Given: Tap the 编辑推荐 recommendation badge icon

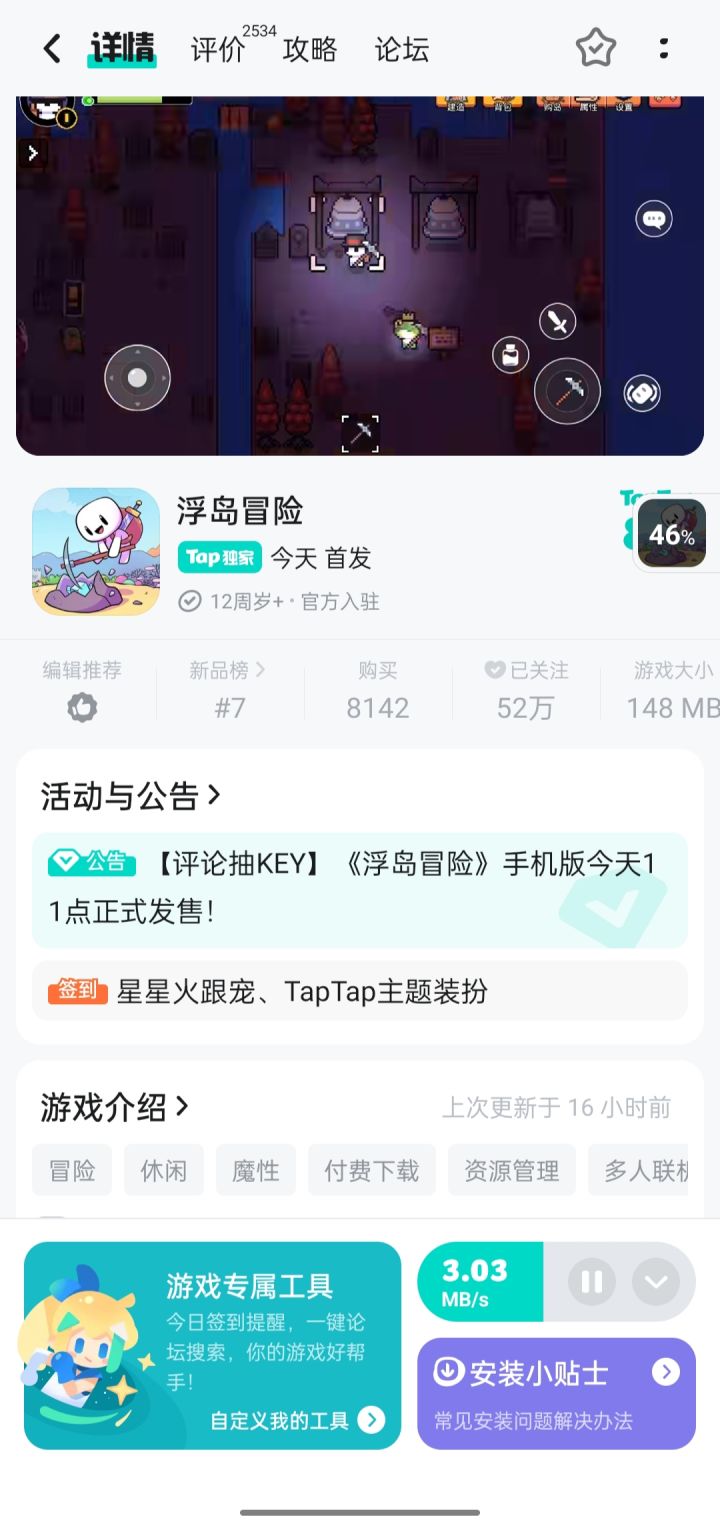Looking at the screenshot, I should click(82, 707).
